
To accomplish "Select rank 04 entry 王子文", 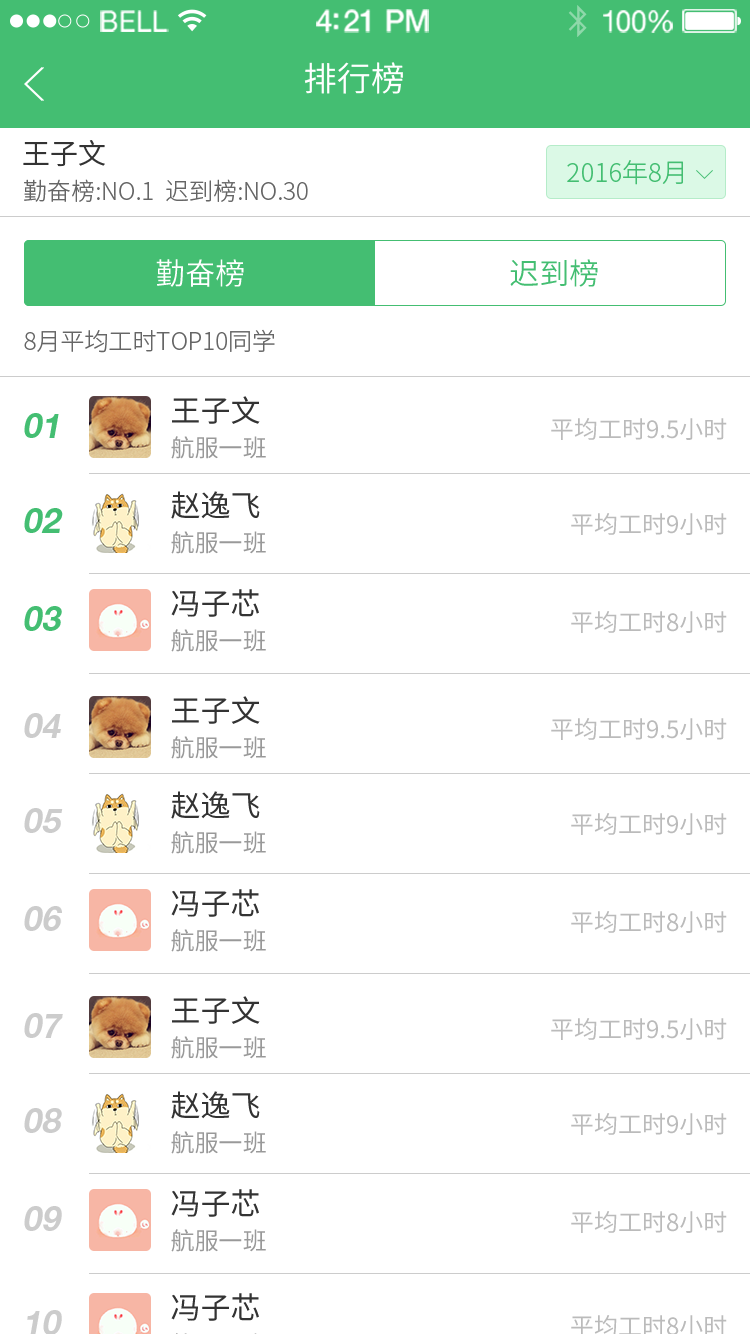I will [375, 727].
